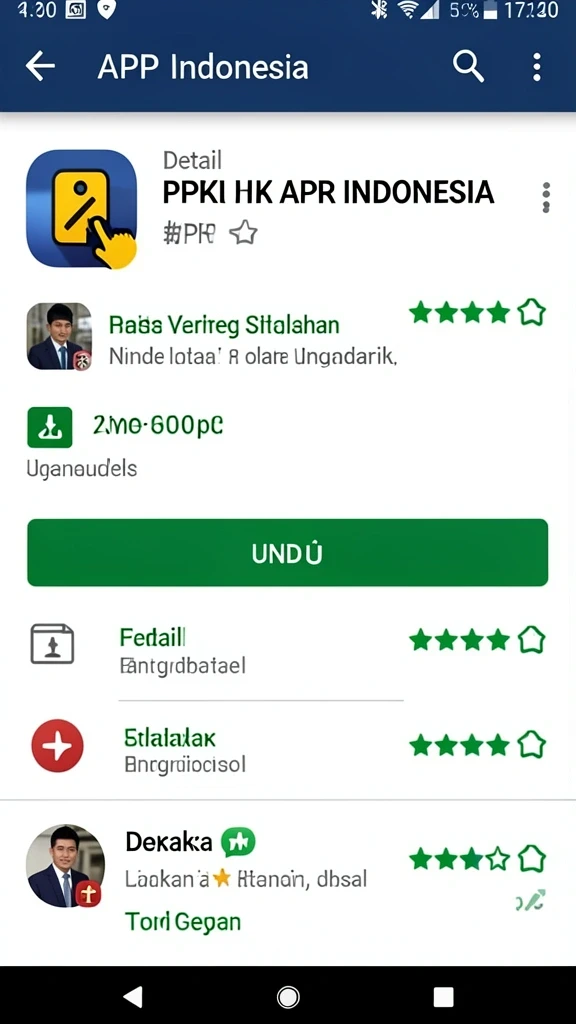Open the Fedaill row

click(x=287, y=650)
